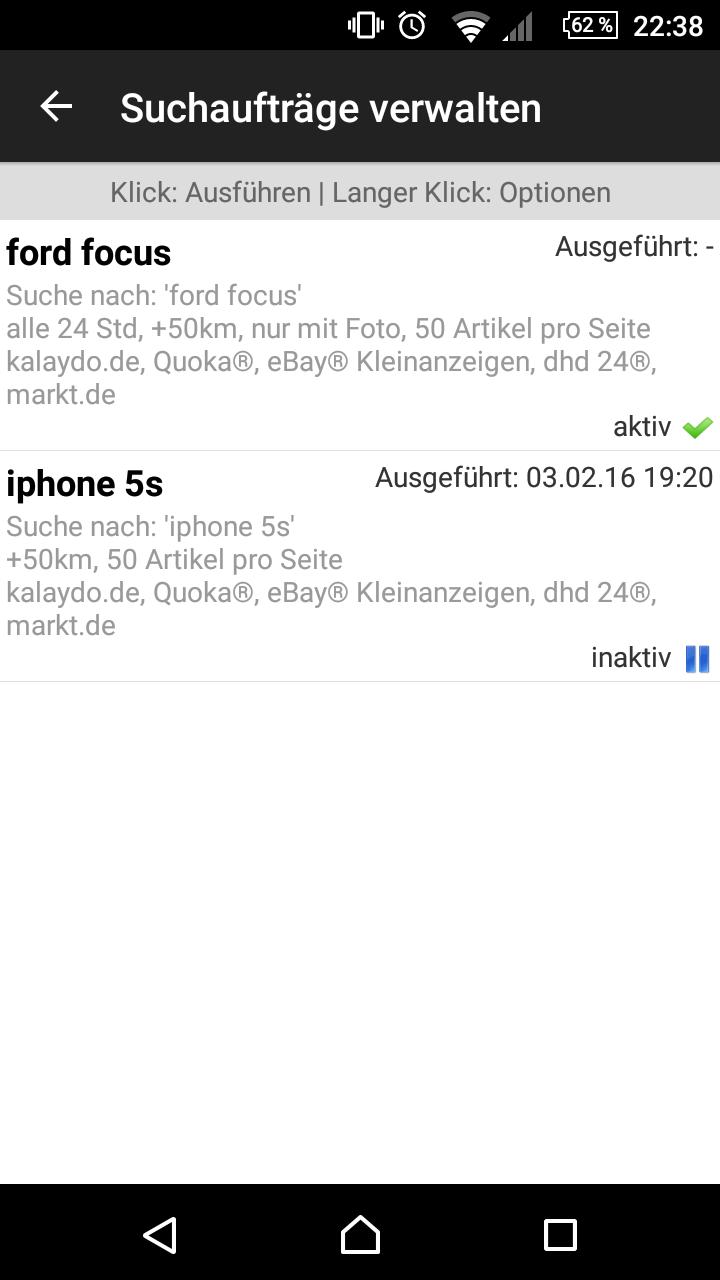
Task: Tap the hint bar Klick: Ausführen
Action: point(360,191)
